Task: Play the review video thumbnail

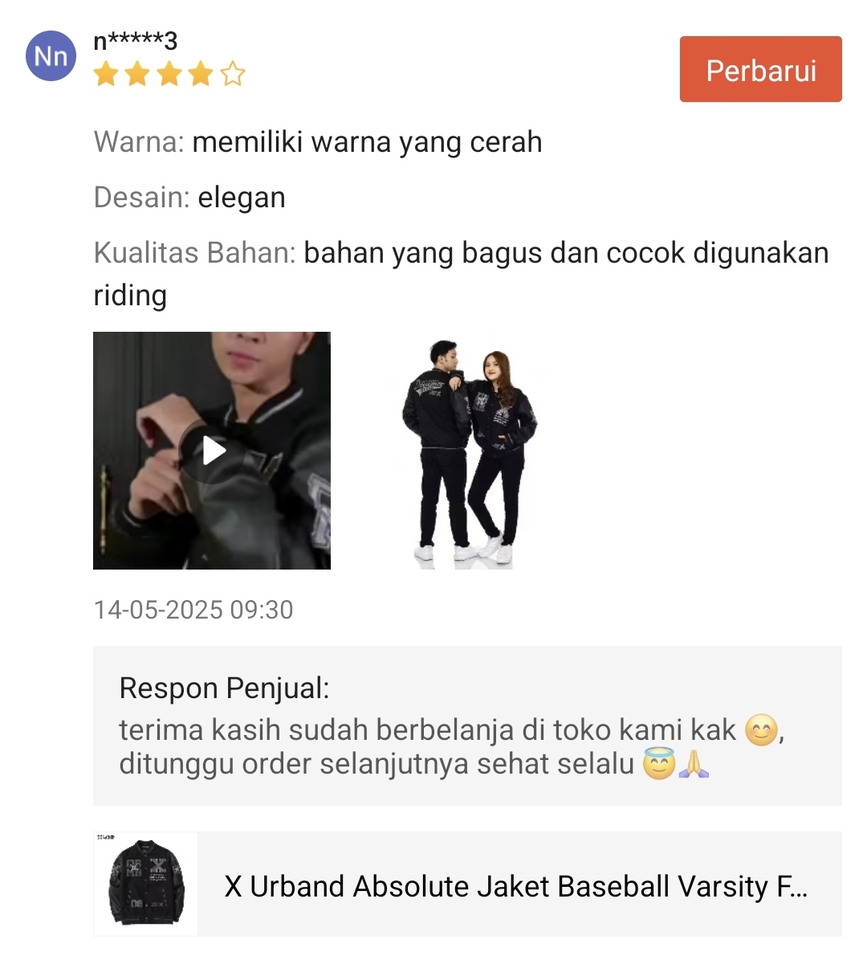Action: [x=212, y=451]
